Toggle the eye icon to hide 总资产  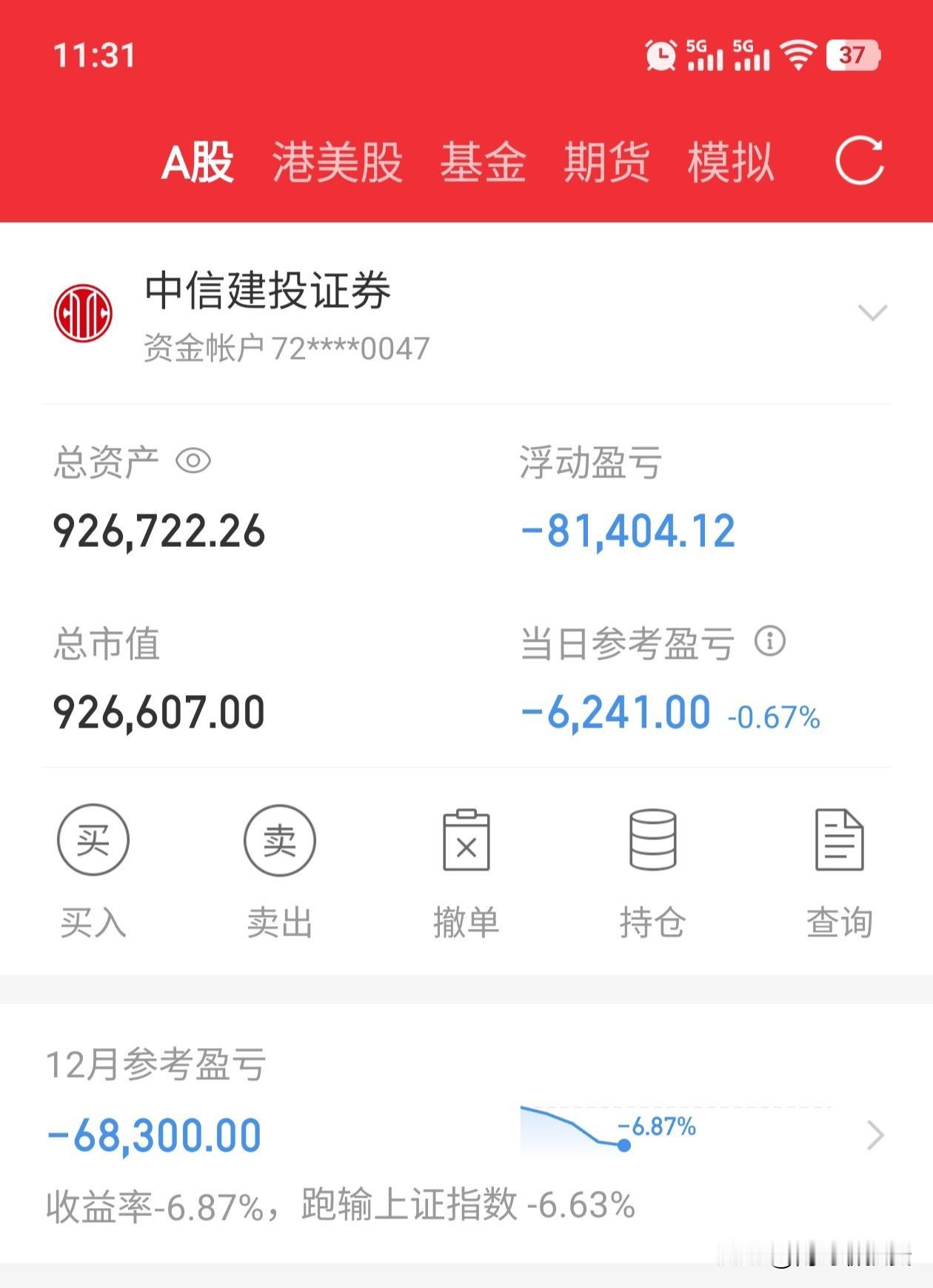click(x=194, y=461)
